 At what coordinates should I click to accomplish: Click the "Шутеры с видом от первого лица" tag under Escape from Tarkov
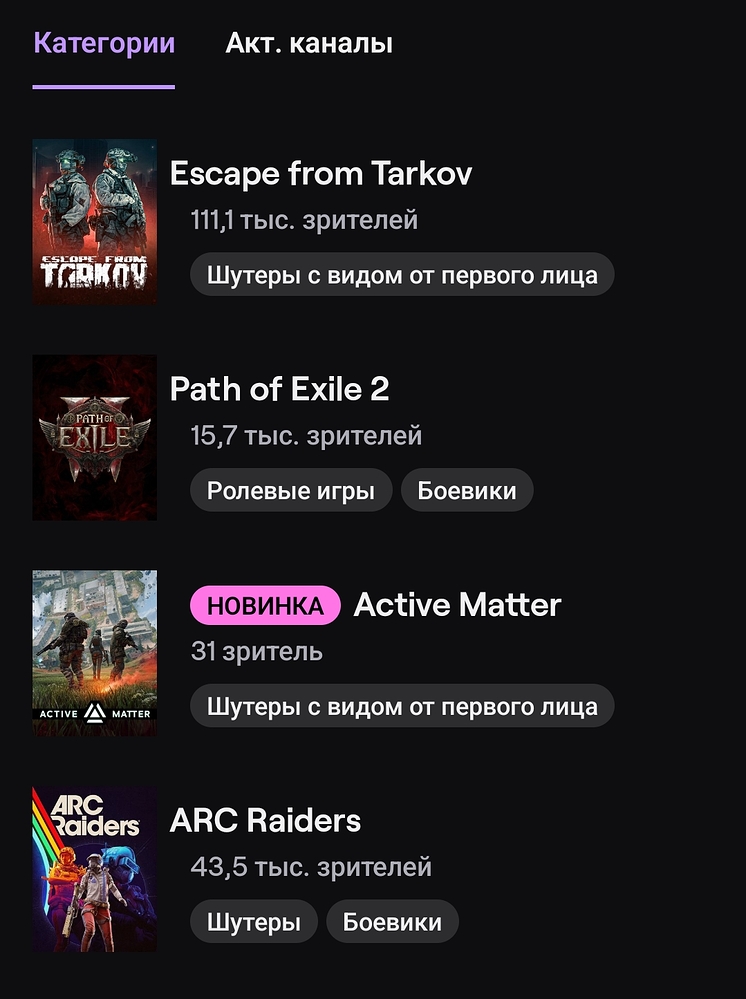pyautogui.click(x=401, y=275)
